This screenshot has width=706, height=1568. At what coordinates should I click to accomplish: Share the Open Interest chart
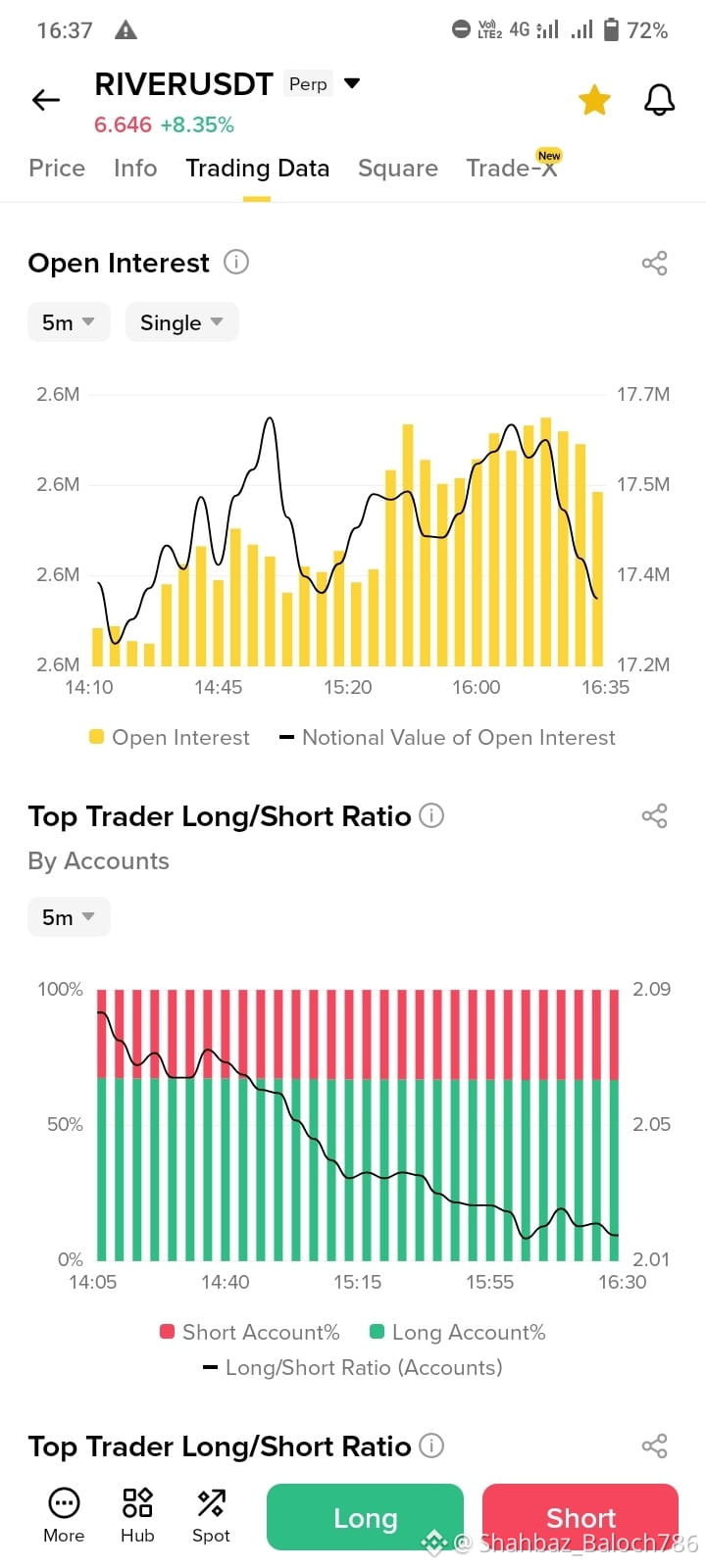tap(654, 264)
